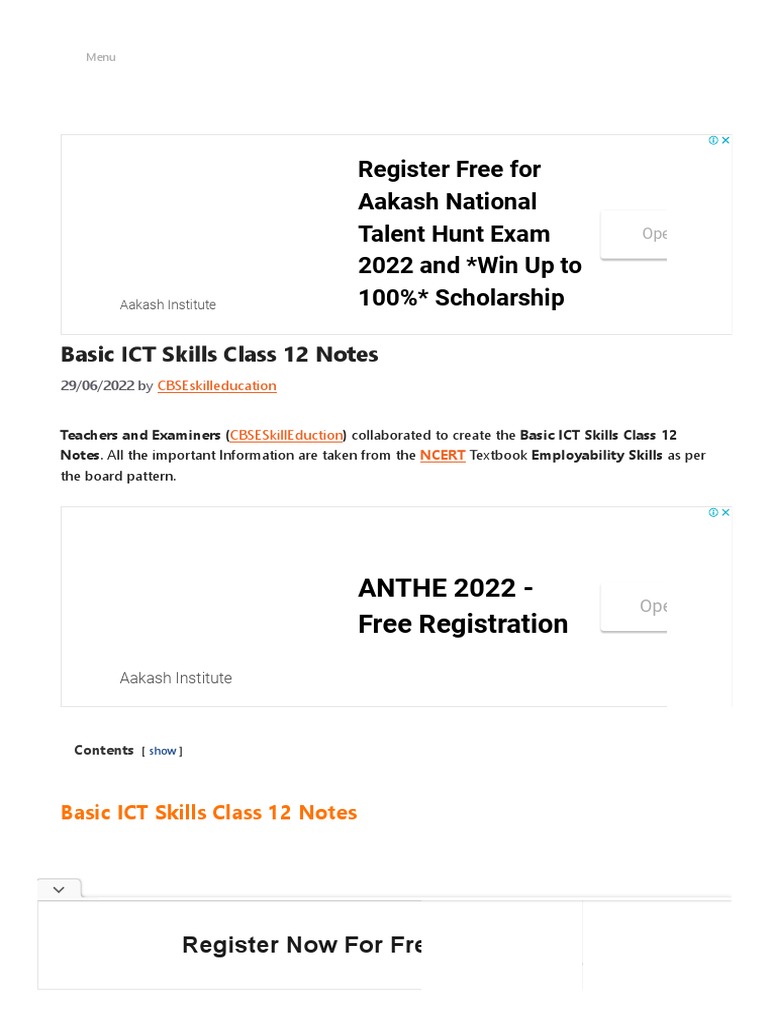Open the CBSEskilleducation author link
Image resolution: width=768 pixels, height=1024 pixels.
click(x=217, y=386)
